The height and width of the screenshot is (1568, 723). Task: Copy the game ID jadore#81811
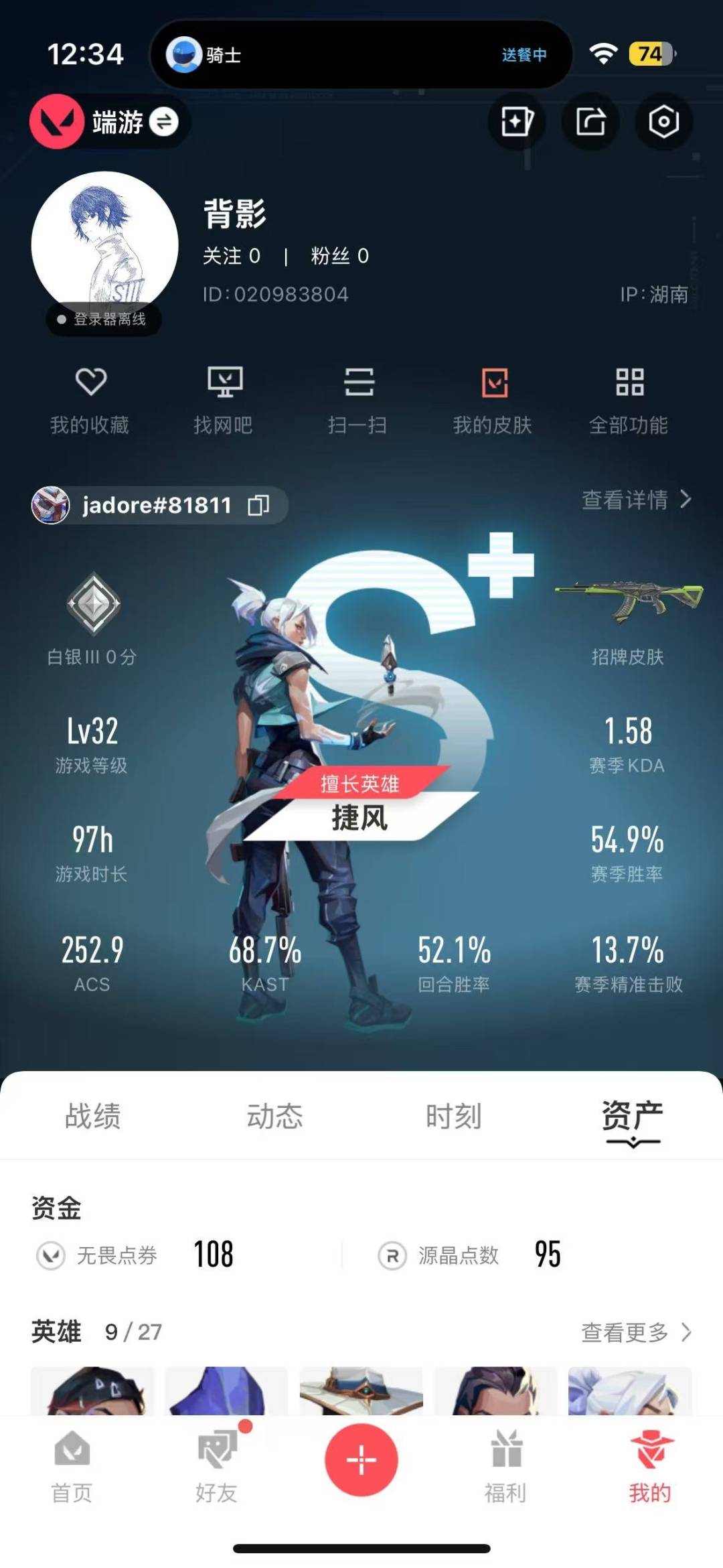[258, 505]
